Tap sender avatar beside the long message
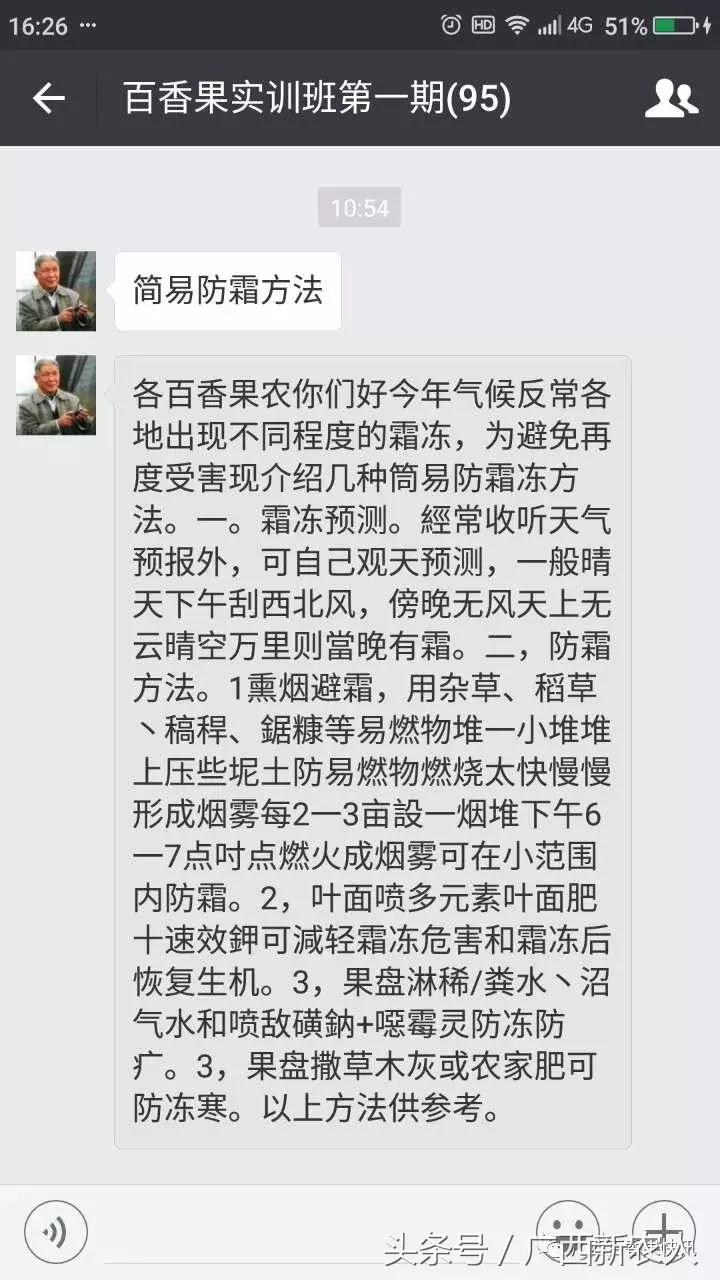720x1280 pixels. pos(56,395)
